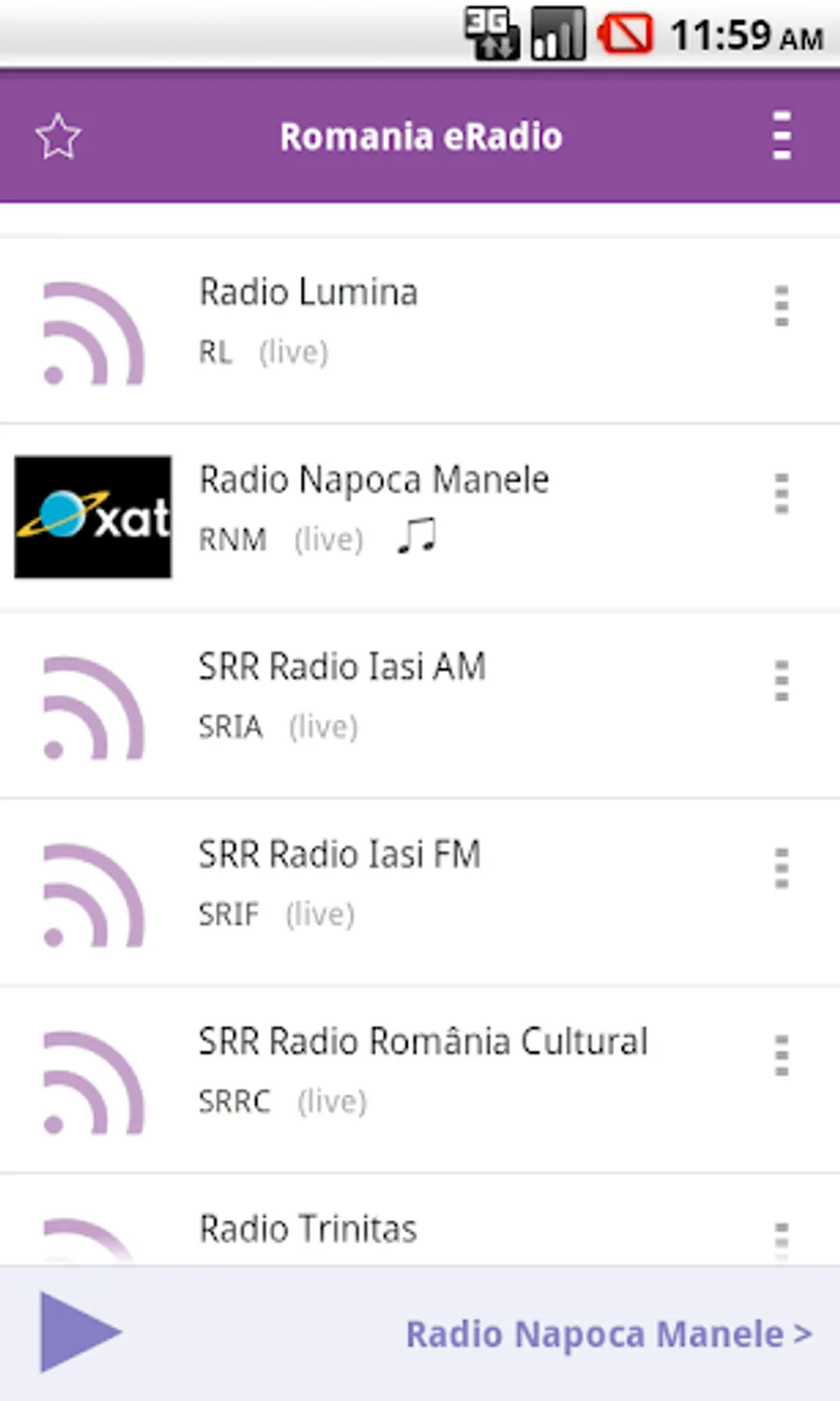Open SRR Radio România Cultural
Screen dimensions: 840x1401
[x=420, y=1070]
